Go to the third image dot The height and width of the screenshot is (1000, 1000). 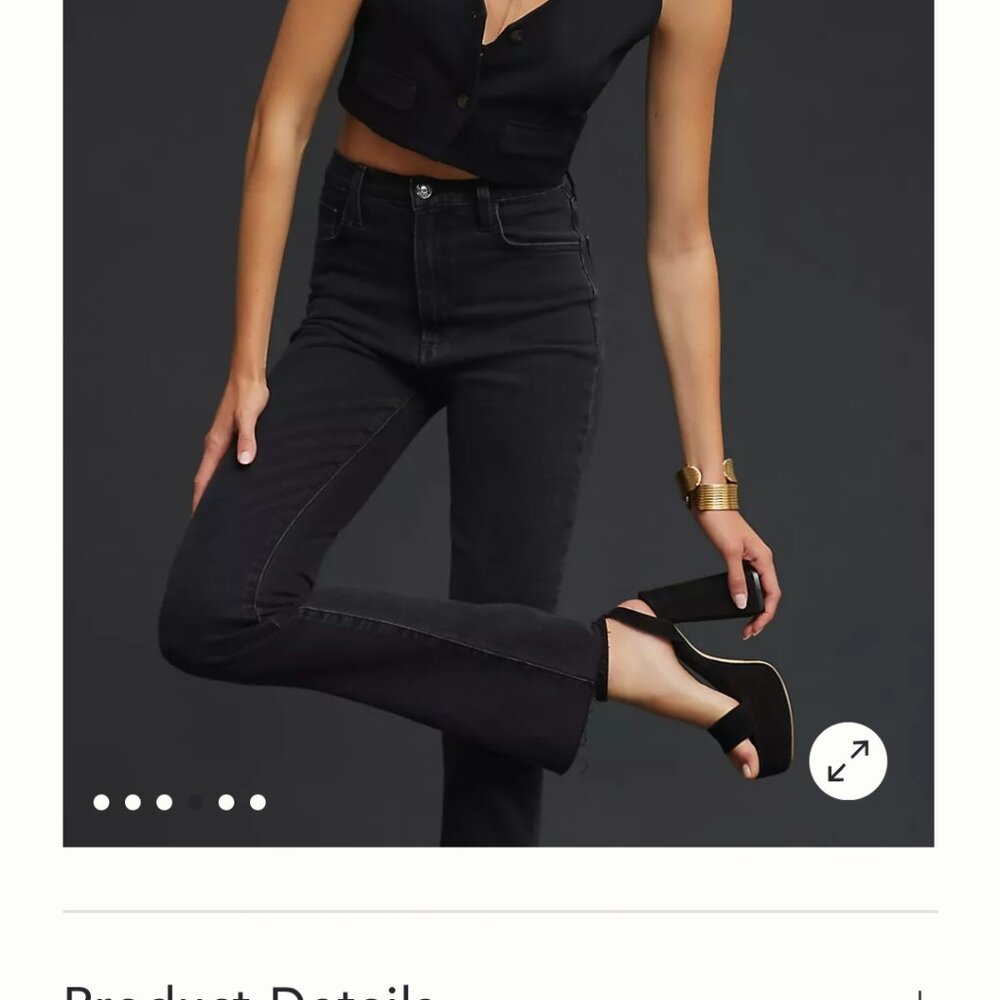coord(164,802)
